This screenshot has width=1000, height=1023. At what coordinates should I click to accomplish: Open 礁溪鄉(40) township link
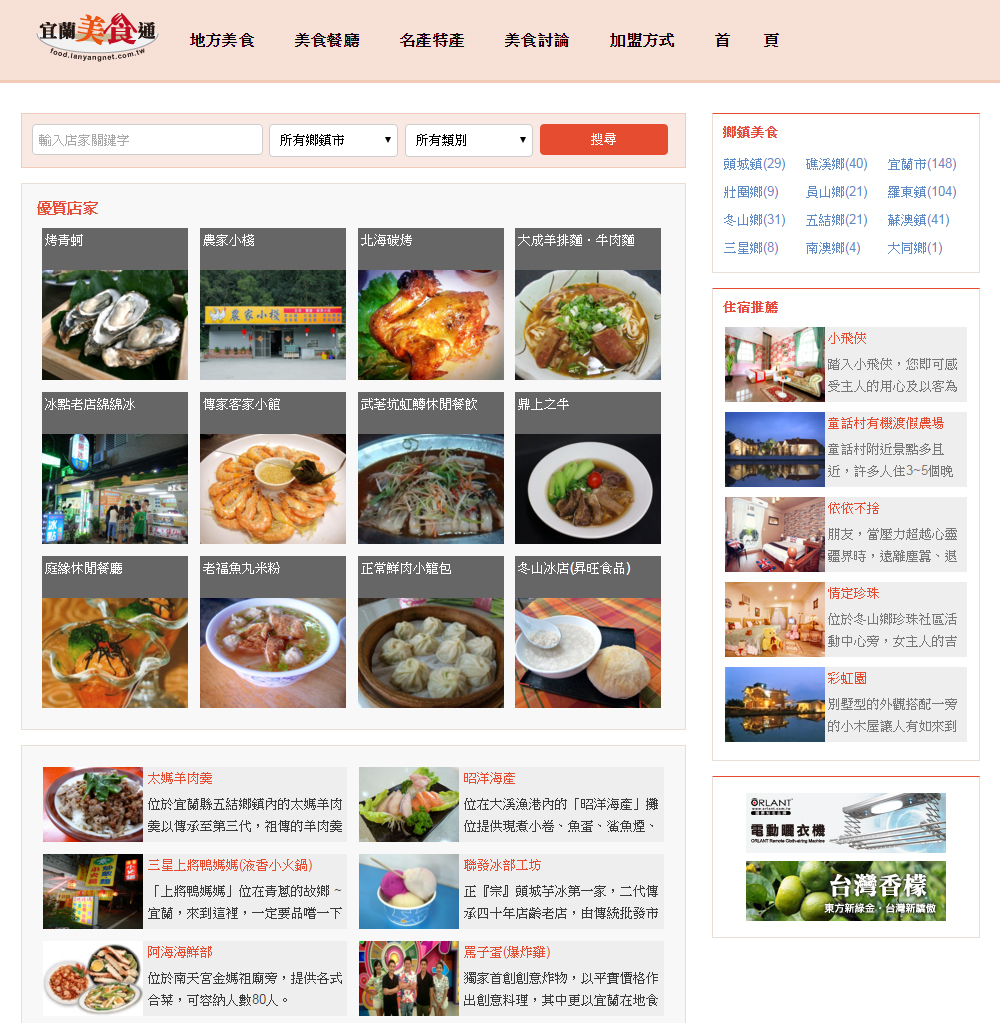(836, 164)
